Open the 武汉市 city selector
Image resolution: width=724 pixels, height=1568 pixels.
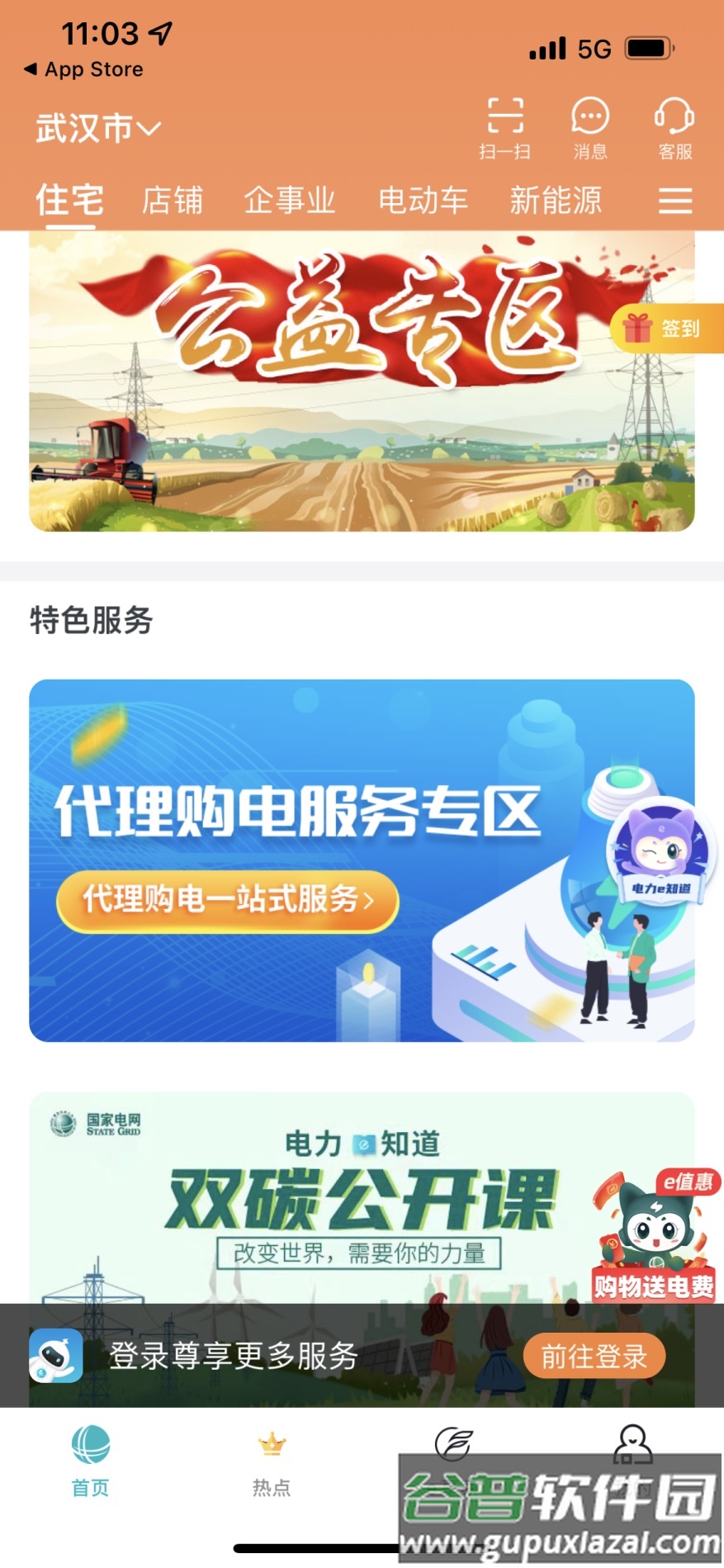point(96,128)
